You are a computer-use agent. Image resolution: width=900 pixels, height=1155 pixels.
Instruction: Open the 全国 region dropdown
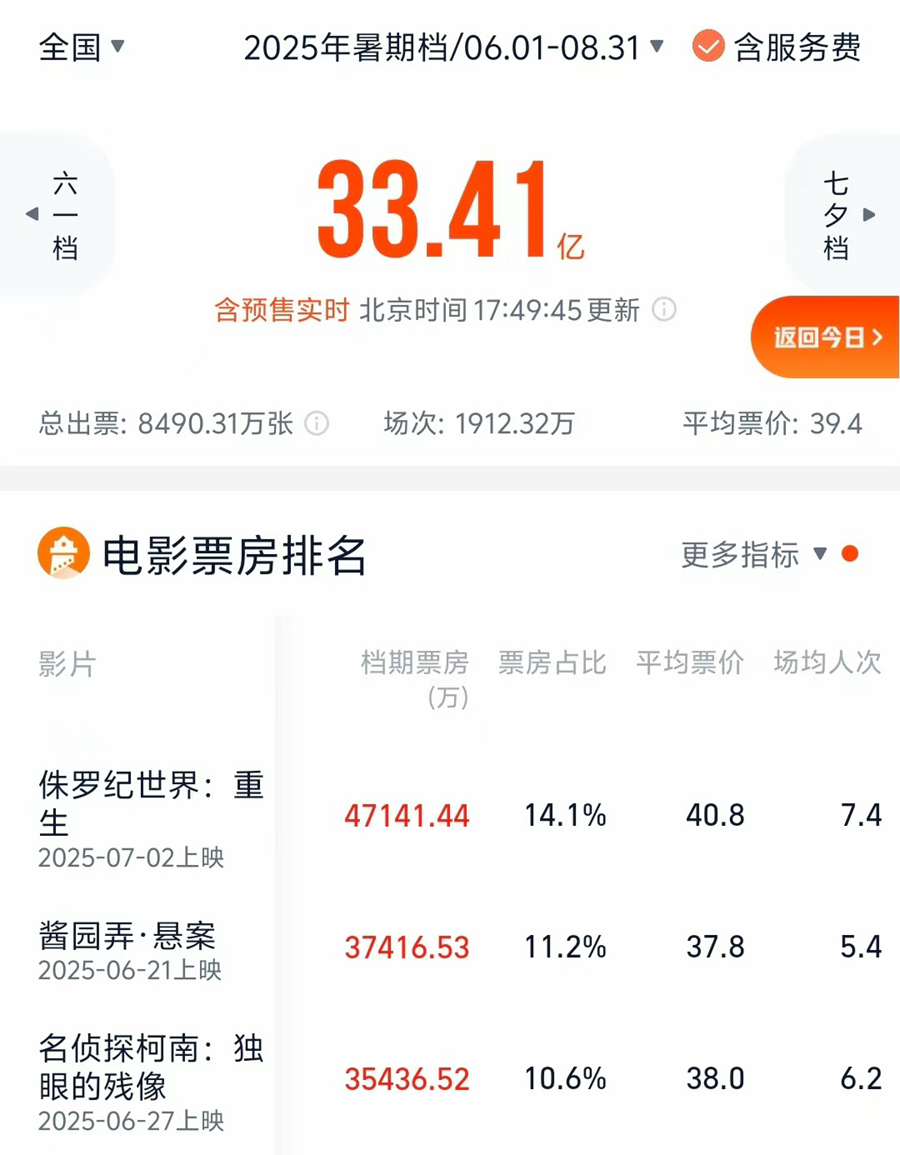click(81, 47)
